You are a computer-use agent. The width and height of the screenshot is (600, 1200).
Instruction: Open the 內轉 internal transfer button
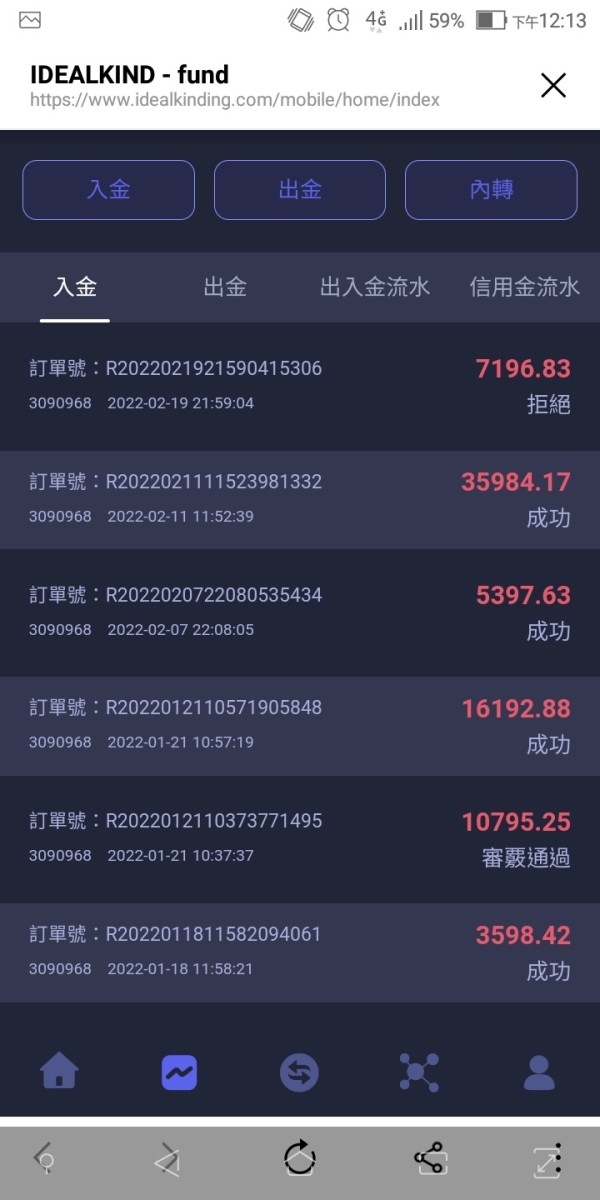point(491,190)
